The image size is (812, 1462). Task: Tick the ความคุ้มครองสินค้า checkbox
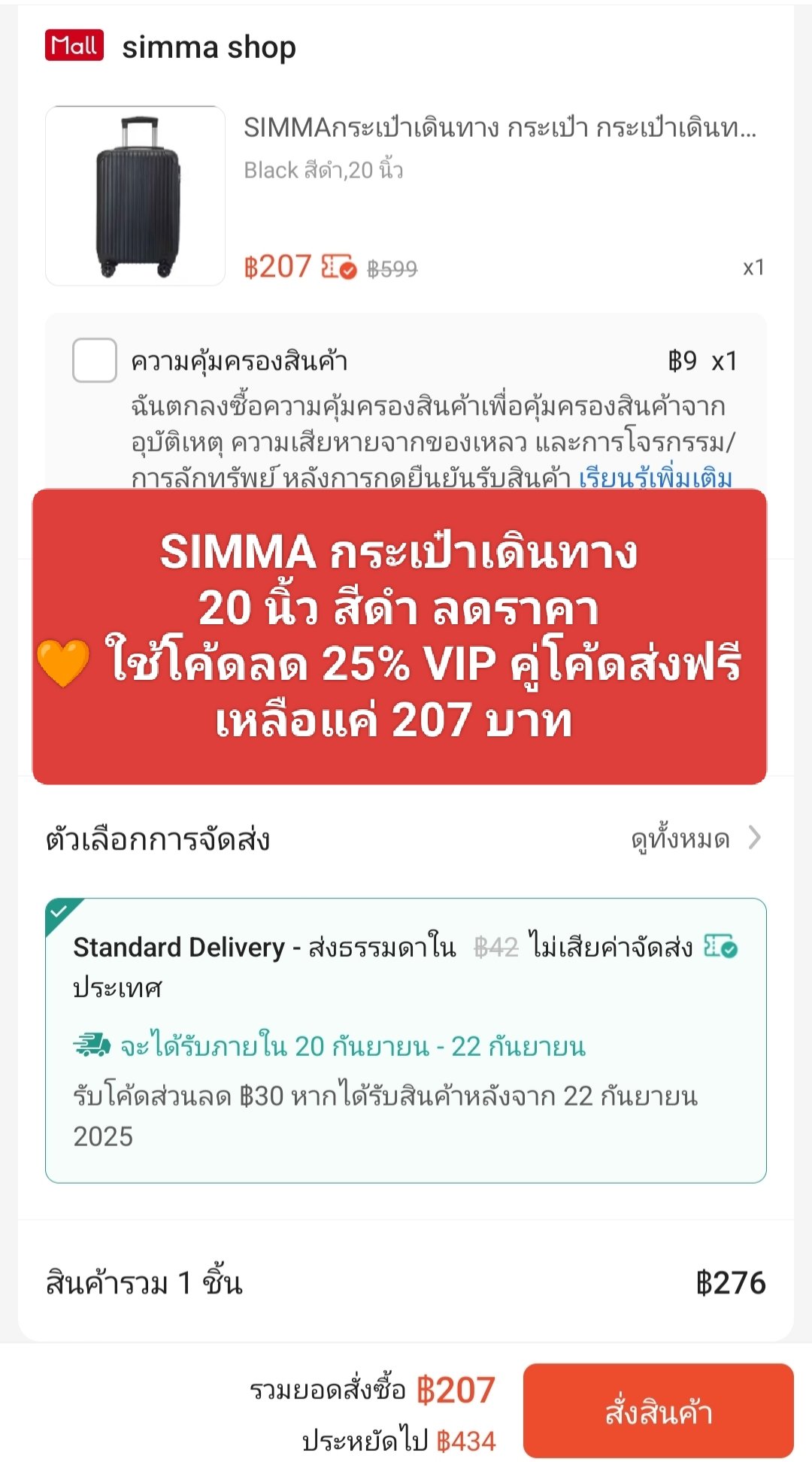95,360
